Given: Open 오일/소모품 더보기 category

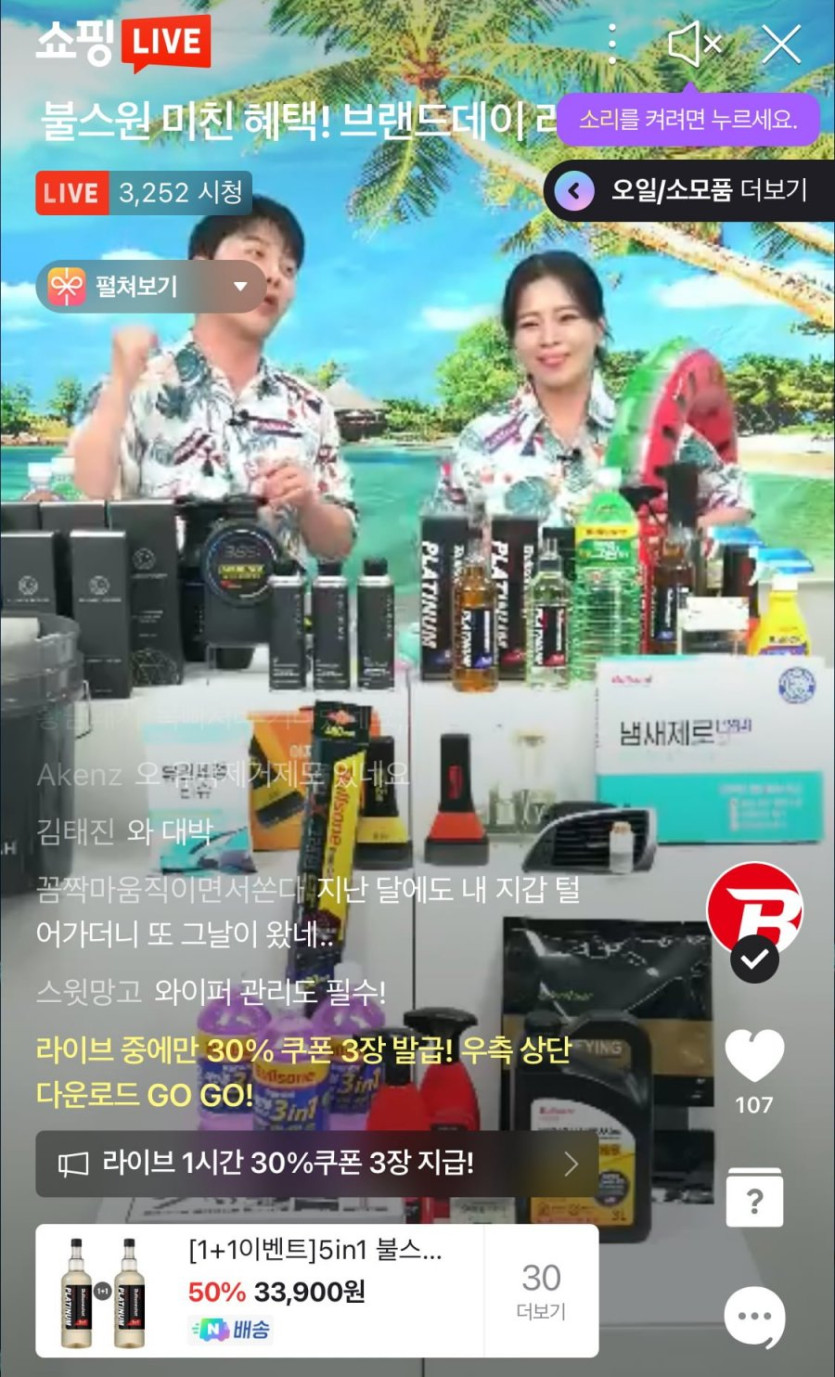Looking at the screenshot, I should tap(689, 190).
